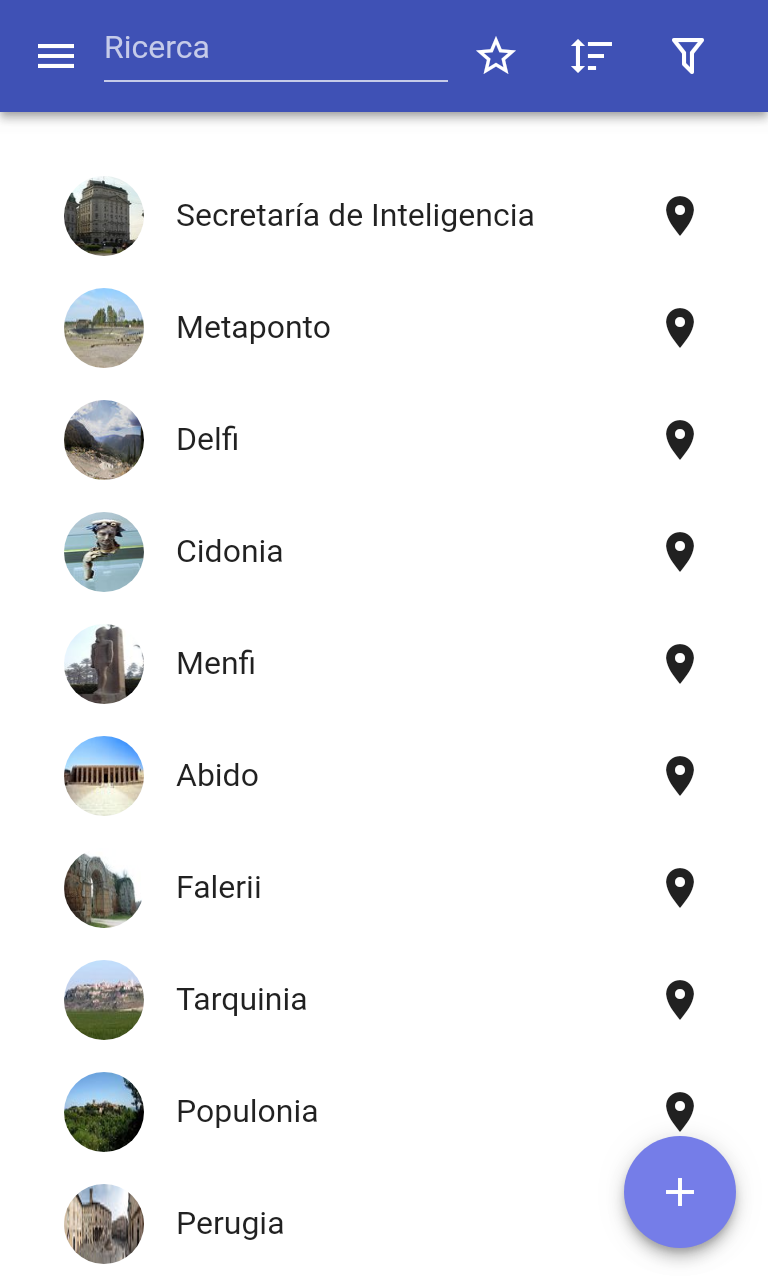Open the Delfi entry
Viewport: 768px width, 1280px height.
pyautogui.click(x=208, y=440)
